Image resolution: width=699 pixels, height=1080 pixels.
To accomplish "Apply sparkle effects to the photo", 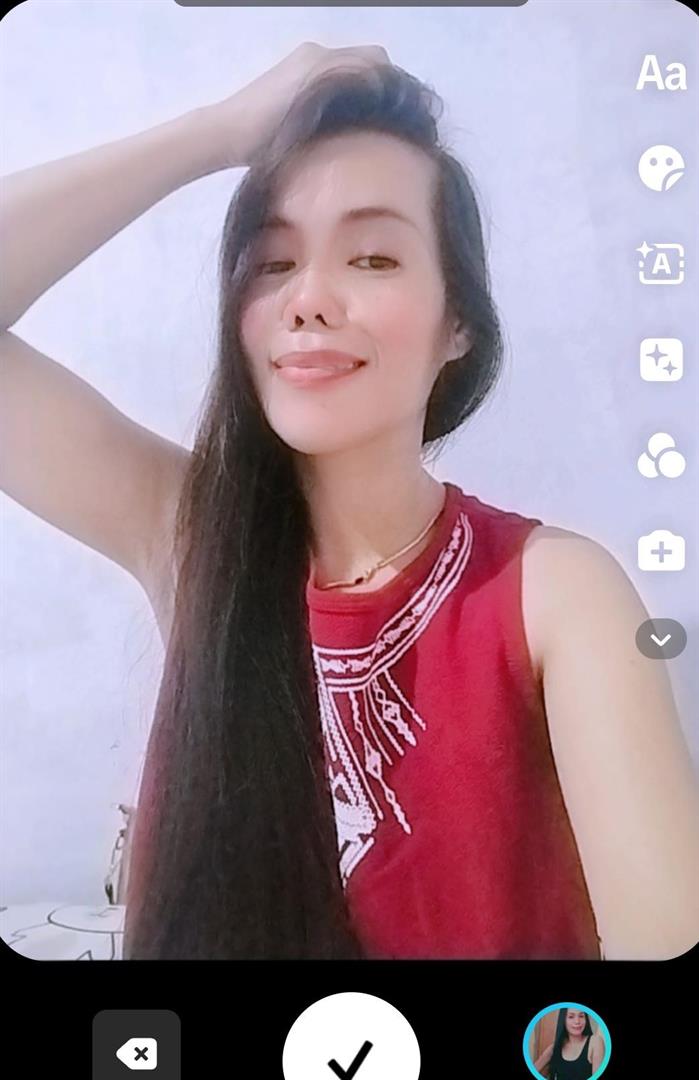I will (x=661, y=360).
